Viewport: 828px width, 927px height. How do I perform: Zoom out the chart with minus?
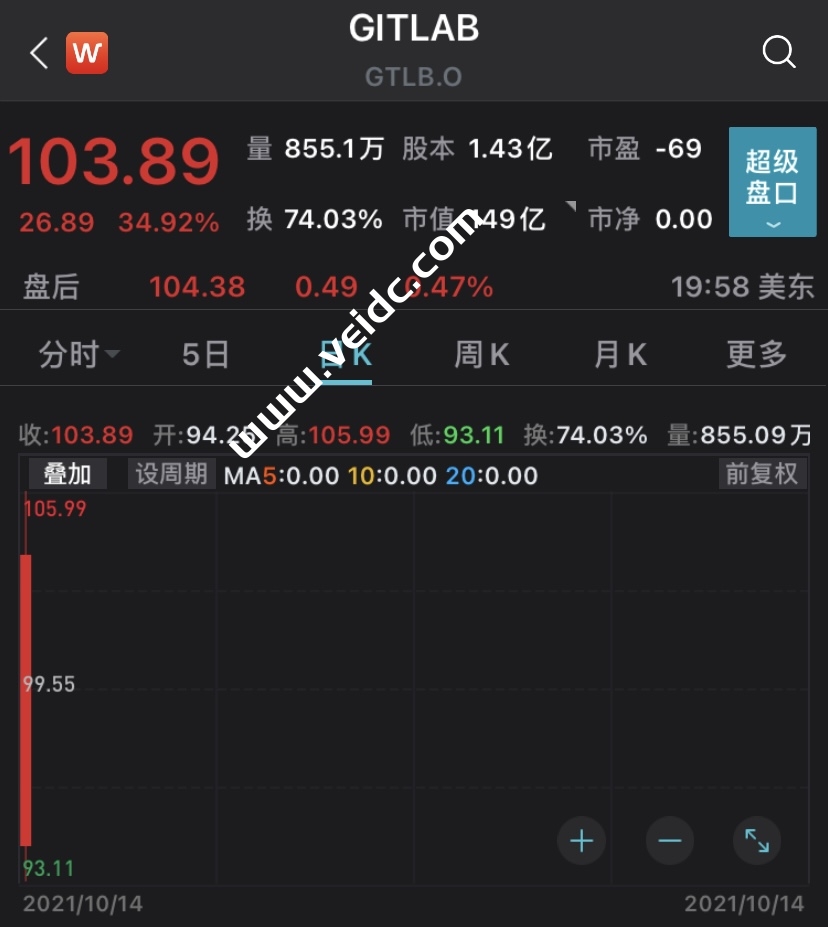pos(669,841)
